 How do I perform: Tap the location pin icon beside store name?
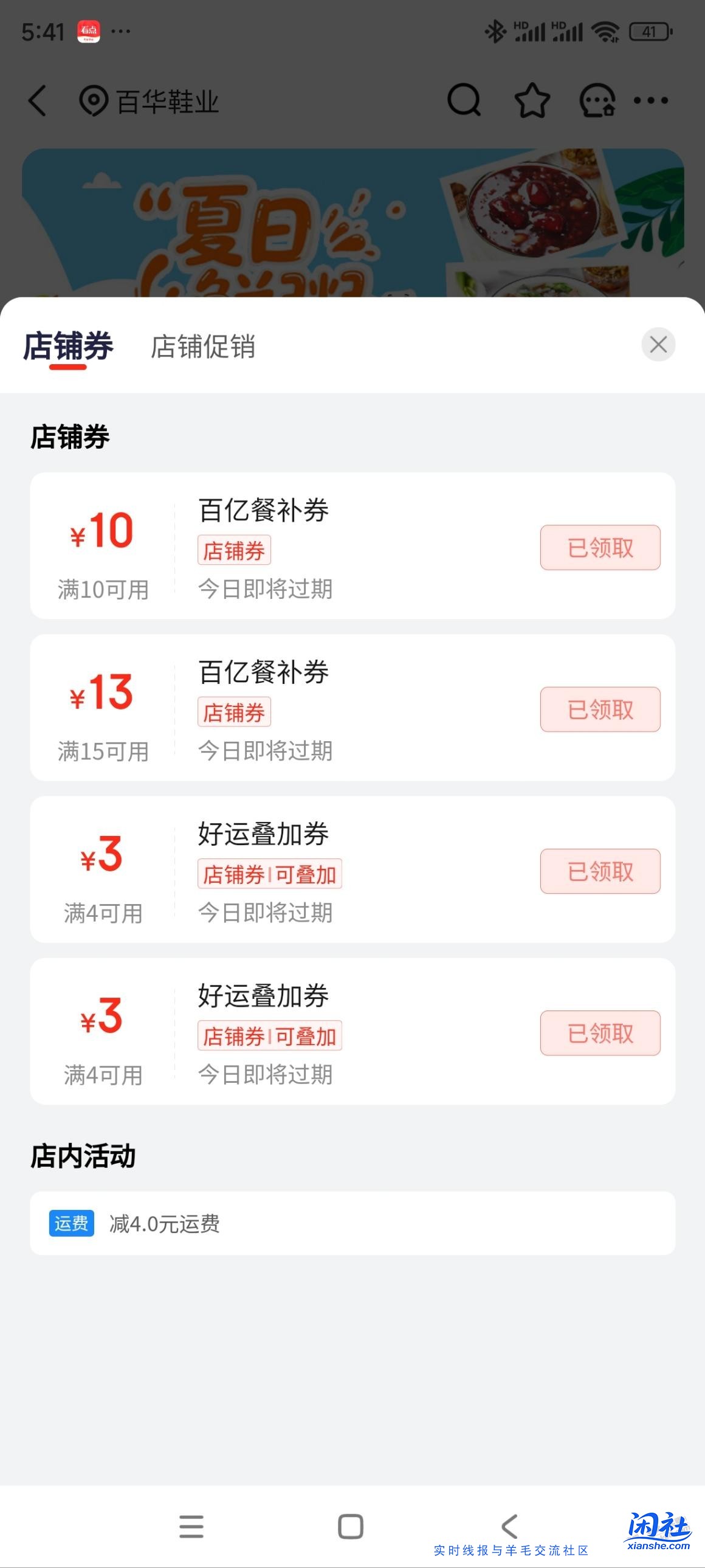coord(92,101)
